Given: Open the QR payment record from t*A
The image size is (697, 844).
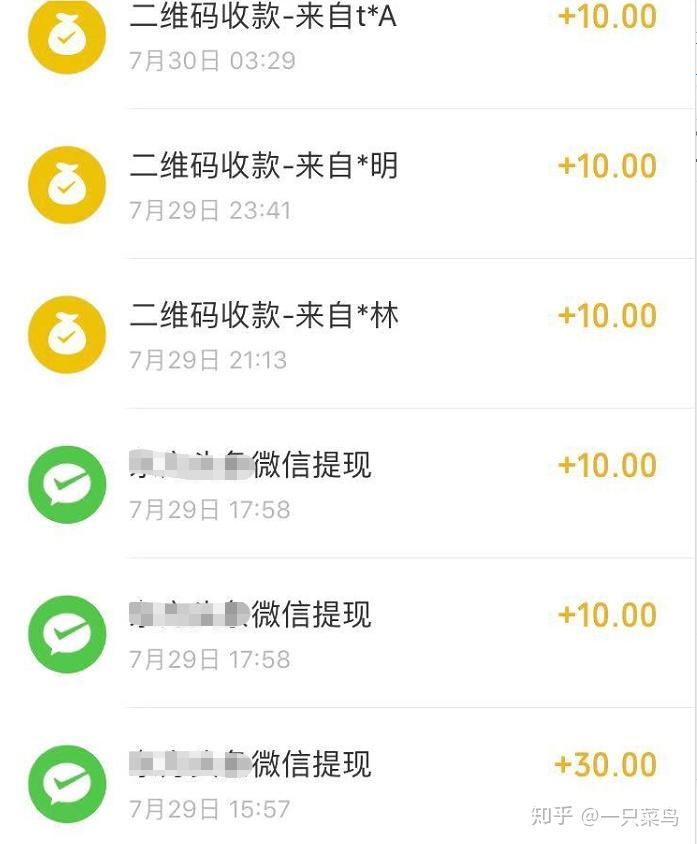Looking at the screenshot, I should [x=263, y=18].
